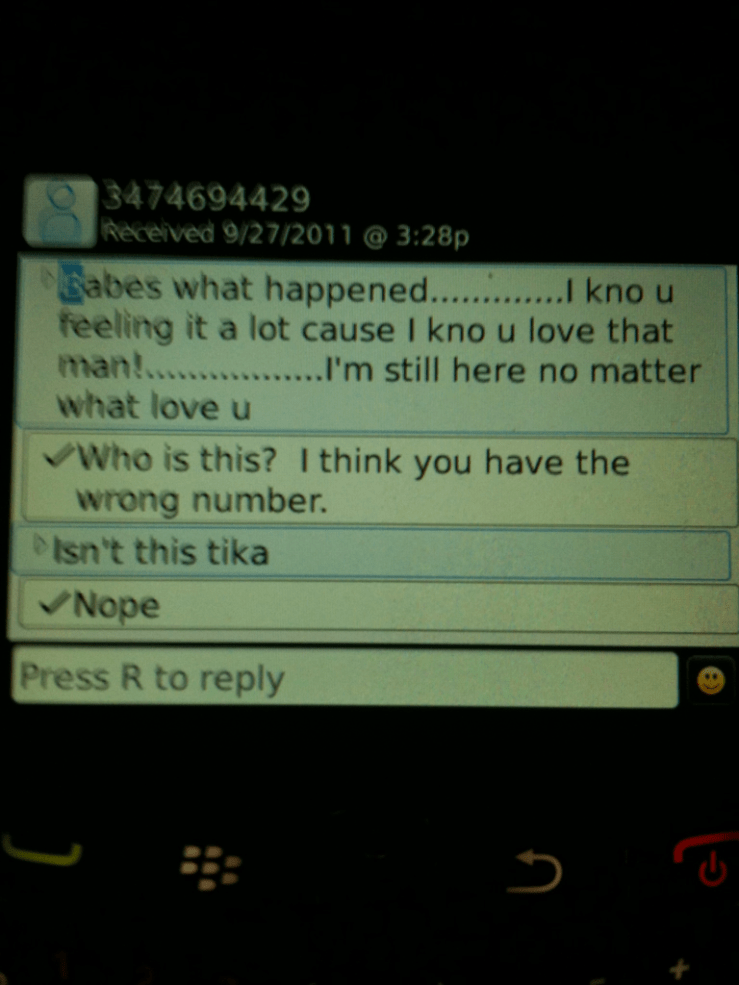Image resolution: width=739 pixels, height=985 pixels.
Task: Tap the reply text field
Action: click(x=343, y=678)
